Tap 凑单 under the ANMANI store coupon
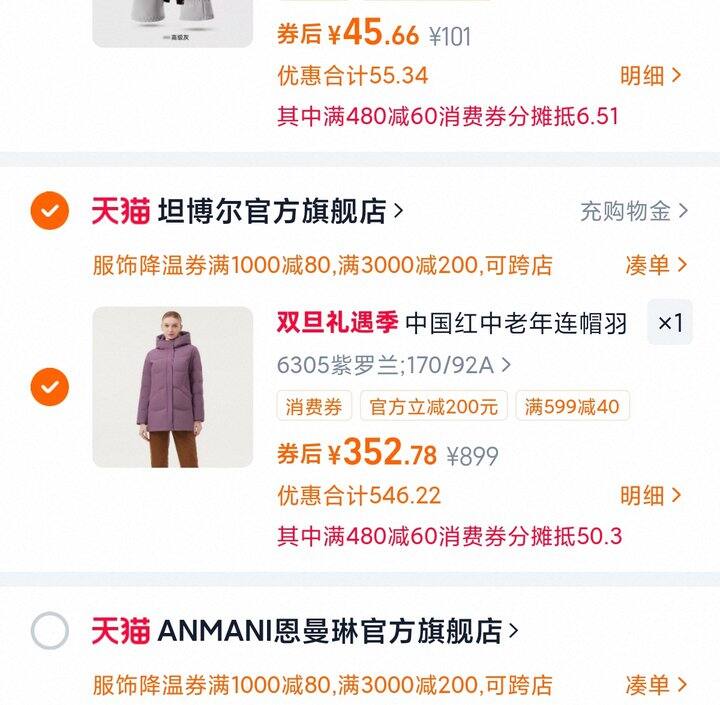 click(656, 685)
